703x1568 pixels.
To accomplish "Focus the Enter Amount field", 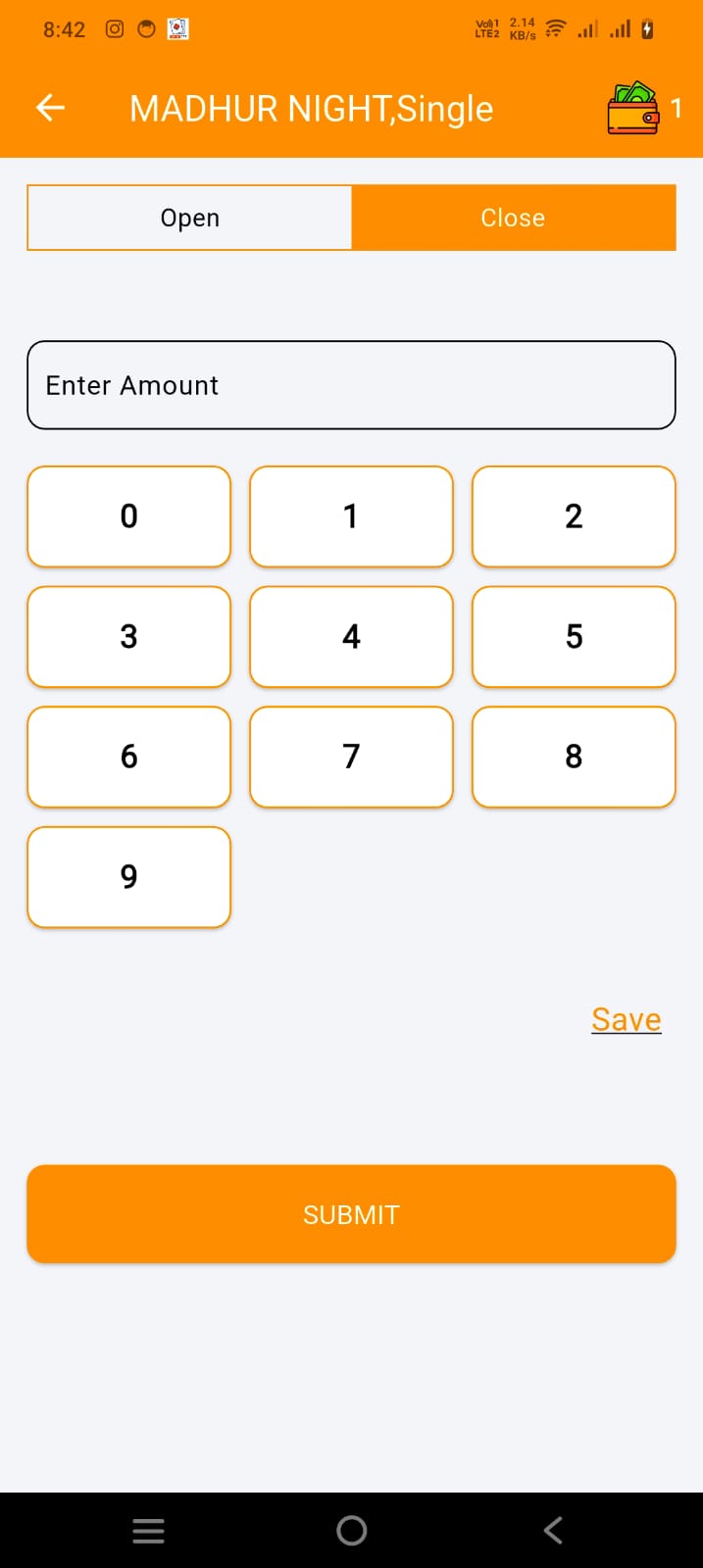I will pyautogui.click(x=351, y=385).
